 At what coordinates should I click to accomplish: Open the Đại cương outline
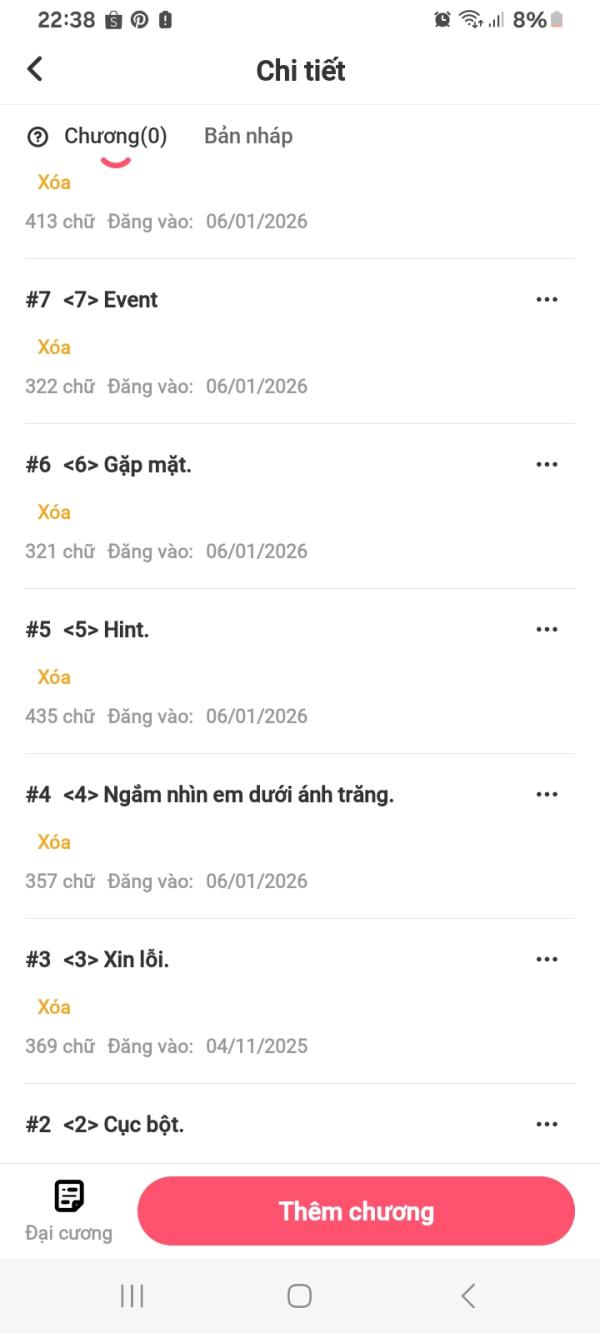pos(68,1210)
